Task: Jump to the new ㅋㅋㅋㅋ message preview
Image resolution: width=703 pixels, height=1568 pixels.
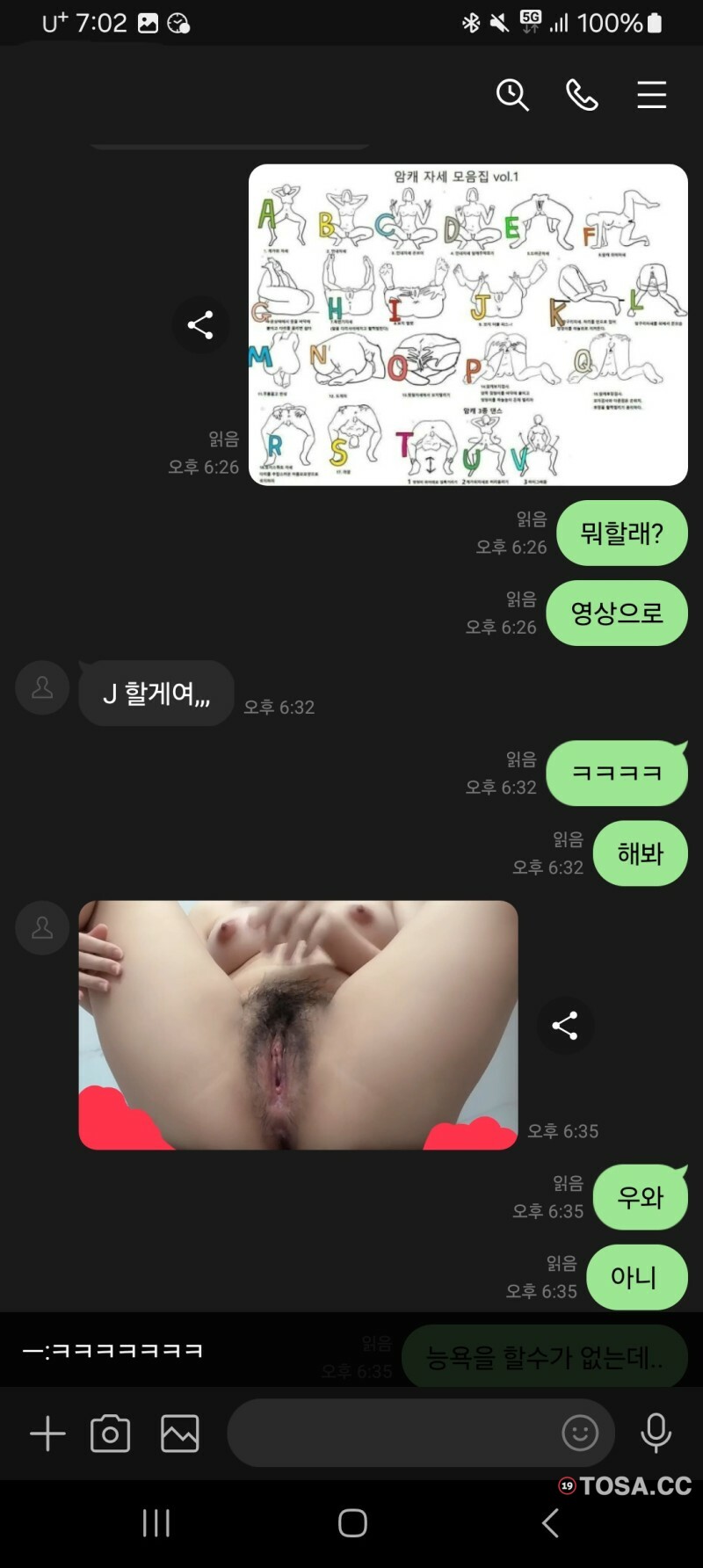Action: [114, 1350]
